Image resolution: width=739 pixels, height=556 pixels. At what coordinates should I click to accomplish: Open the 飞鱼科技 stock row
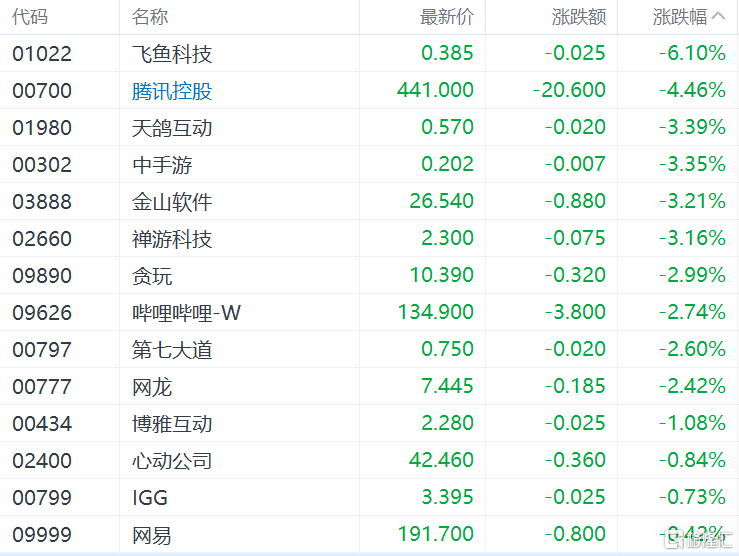coord(370,53)
